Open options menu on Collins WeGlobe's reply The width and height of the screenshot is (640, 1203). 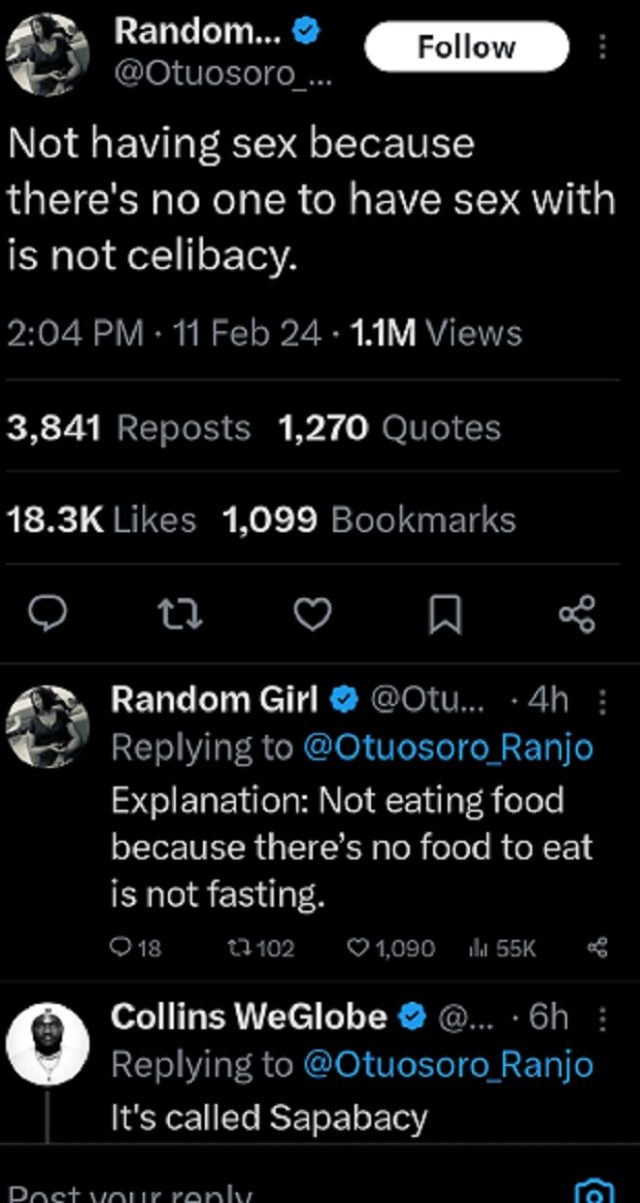click(602, 1019)
